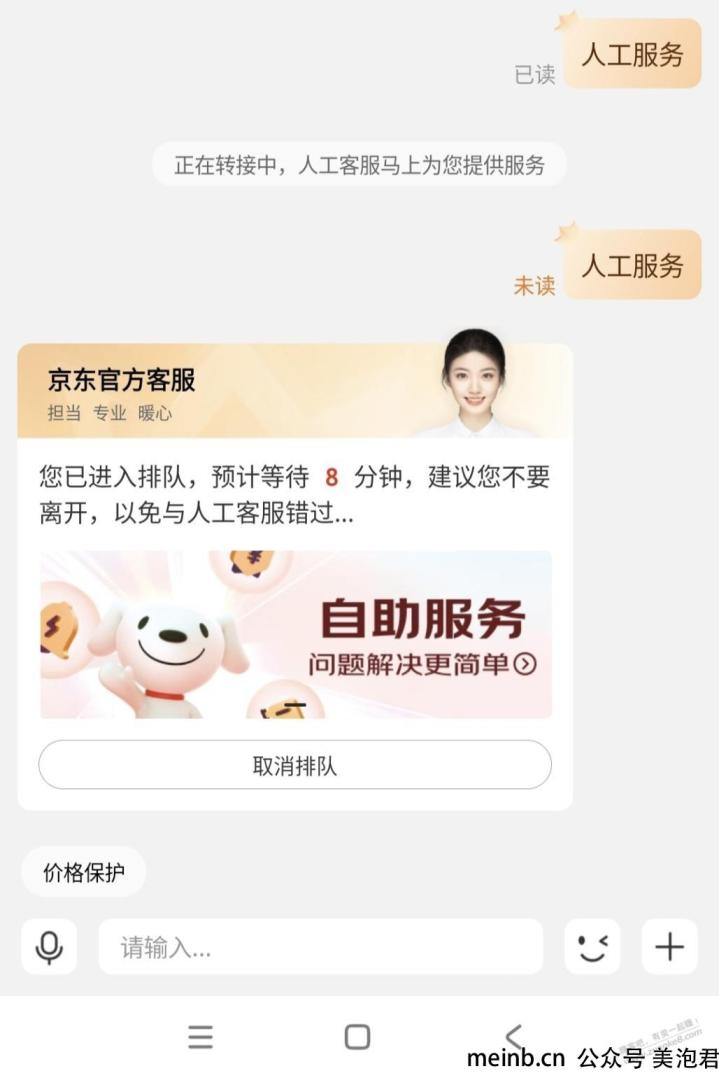Go back with system back button

[x=513, y=1037]
